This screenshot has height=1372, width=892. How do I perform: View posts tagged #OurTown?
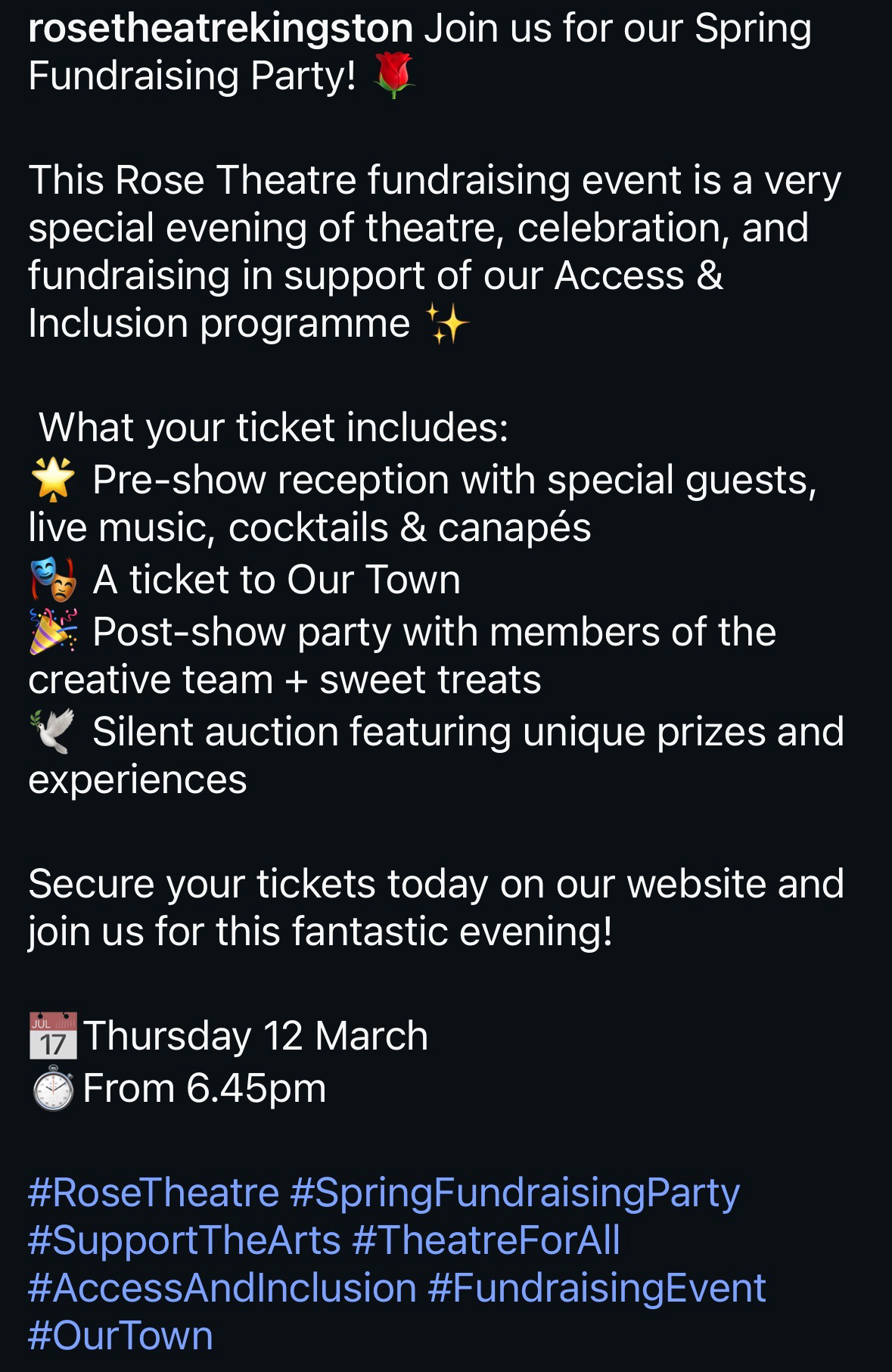[120, 1336]
